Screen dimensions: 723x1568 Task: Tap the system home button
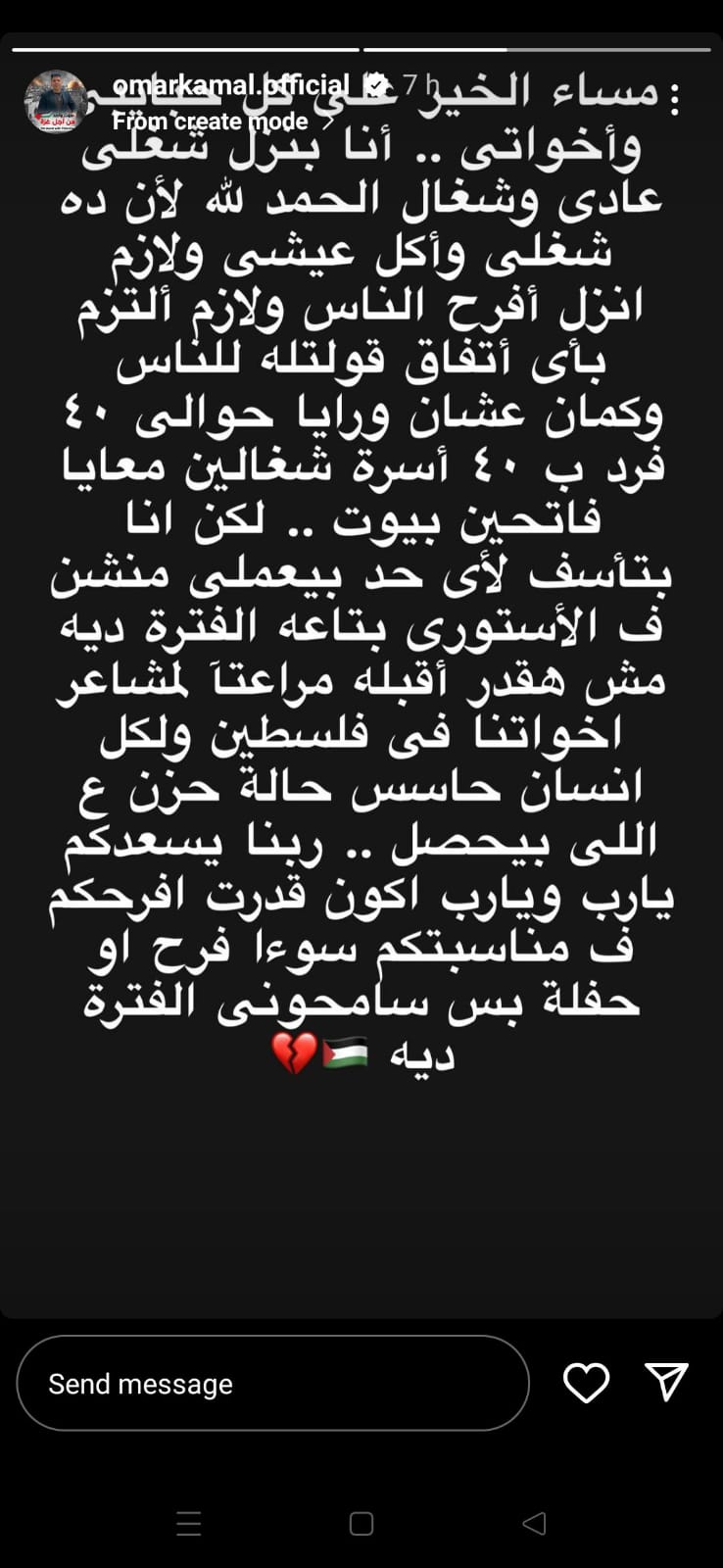[361, 1523]
